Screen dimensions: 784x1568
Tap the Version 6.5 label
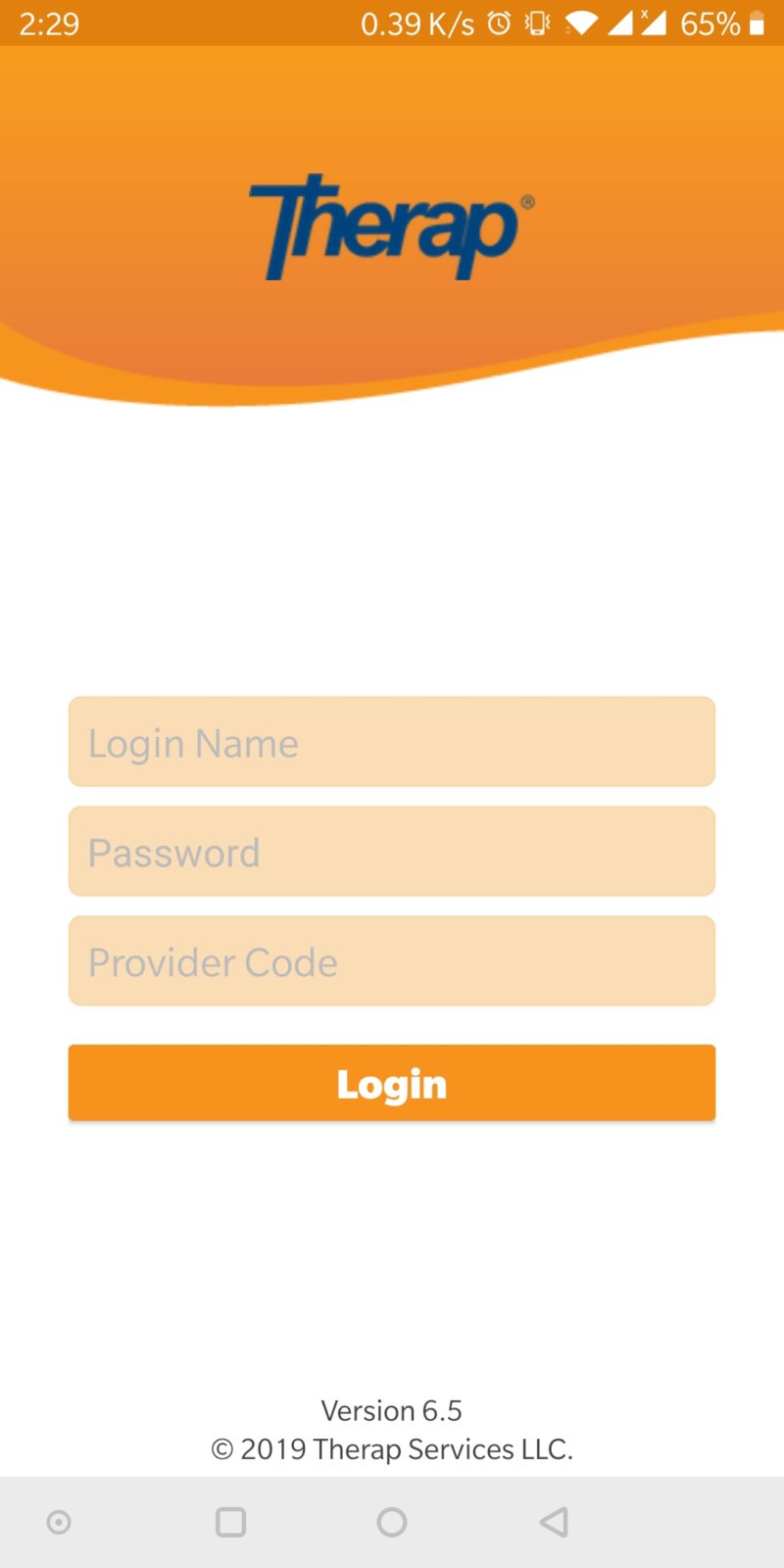coord(392,1410)
